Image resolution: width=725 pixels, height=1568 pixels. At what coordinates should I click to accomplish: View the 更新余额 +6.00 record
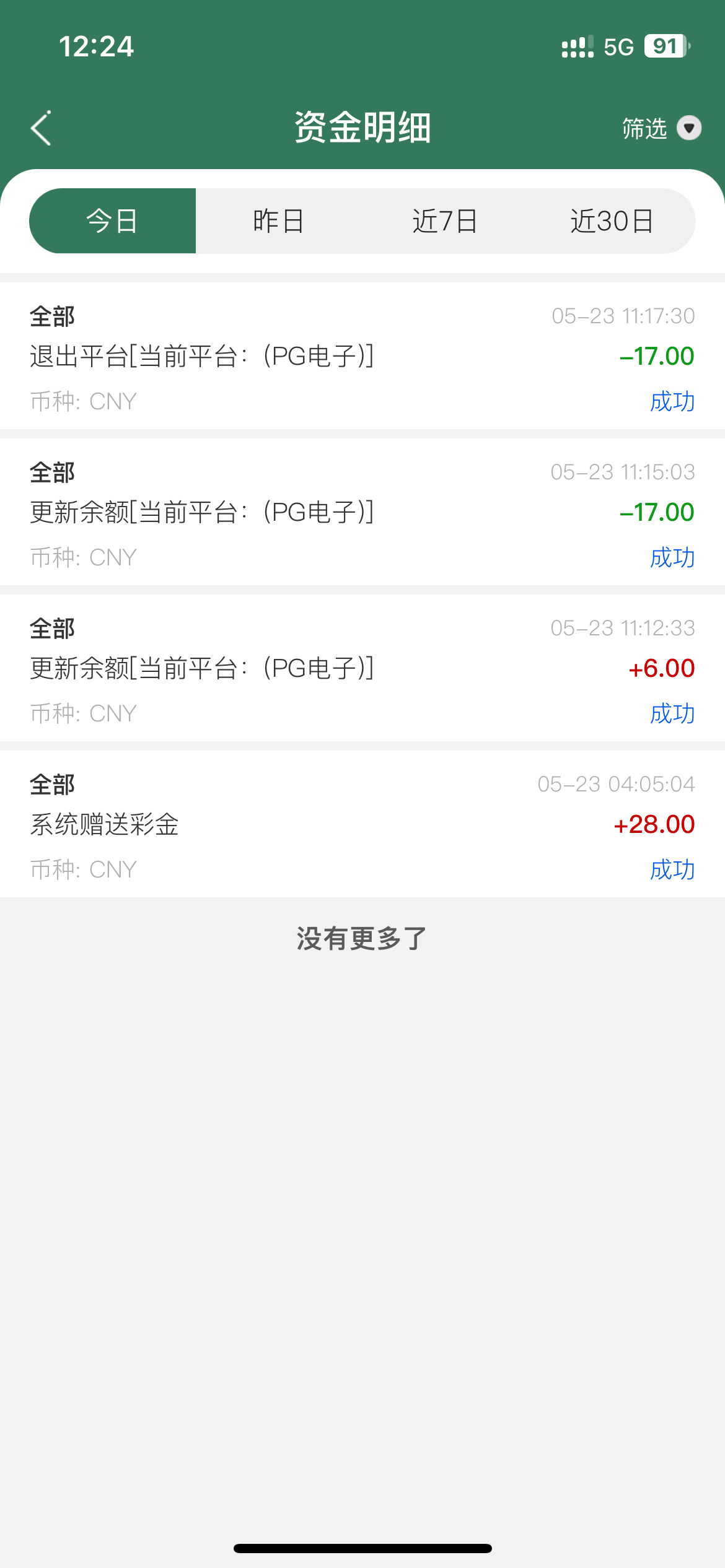362,668
